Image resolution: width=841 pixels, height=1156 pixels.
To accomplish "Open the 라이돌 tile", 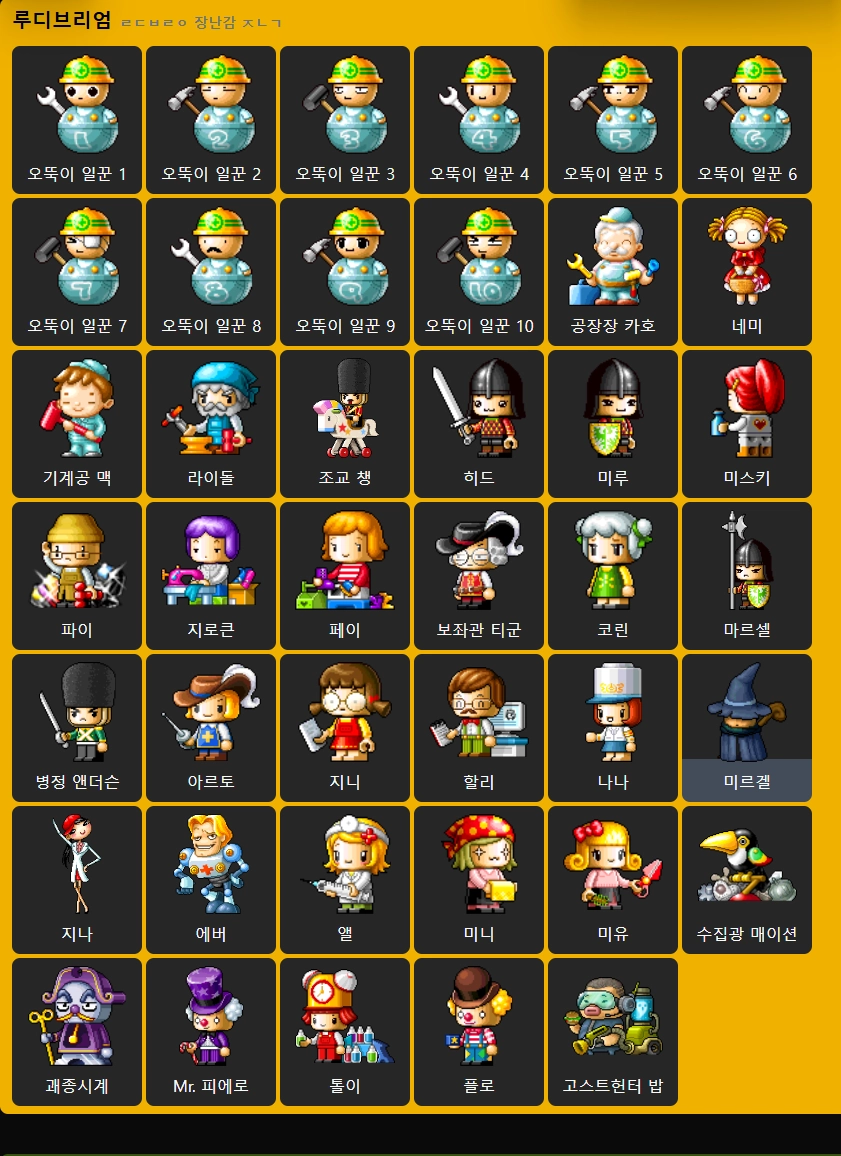I will [x=211, y=424].
